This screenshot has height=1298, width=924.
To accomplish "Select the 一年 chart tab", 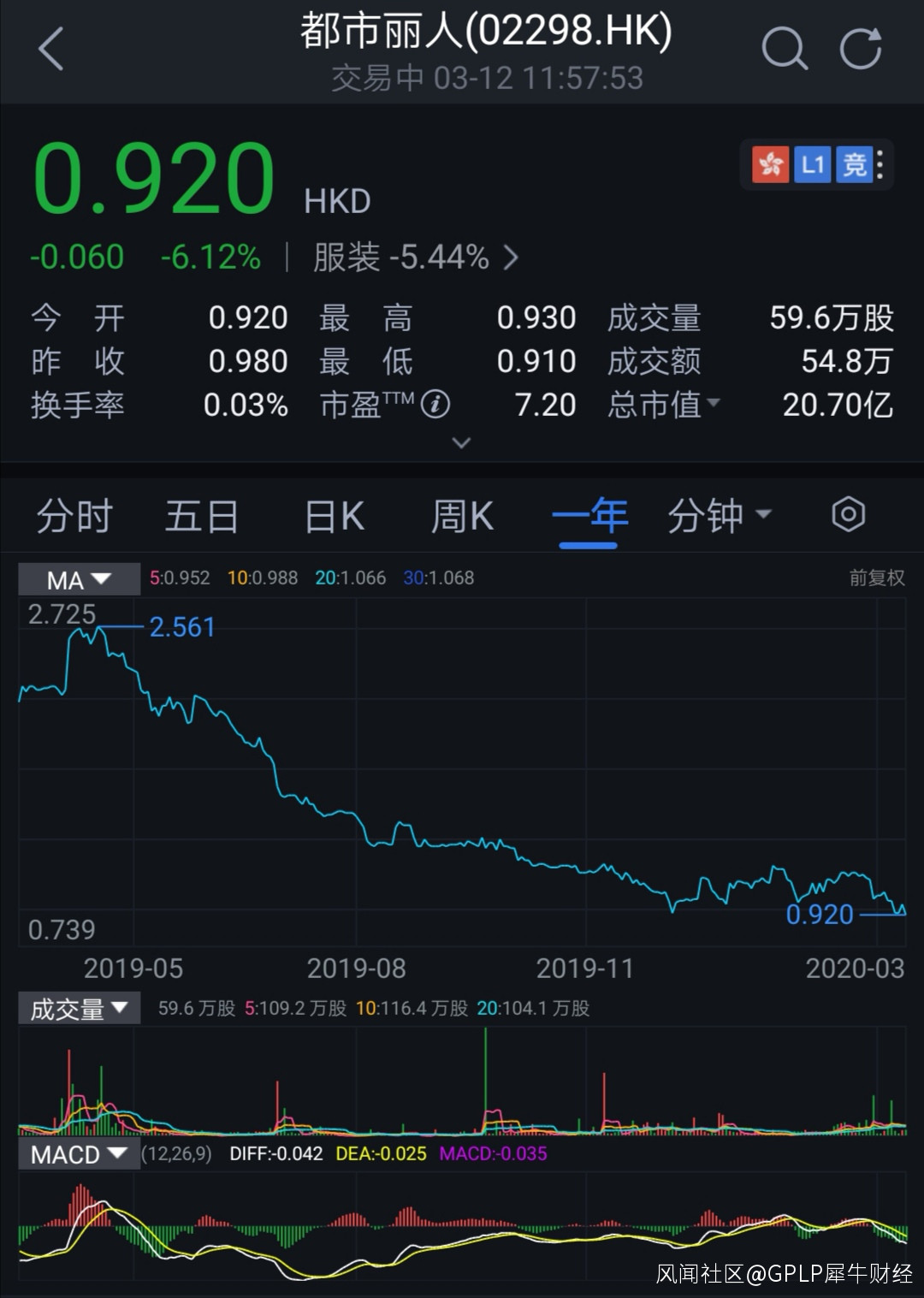I will click(x=589, y=517).
